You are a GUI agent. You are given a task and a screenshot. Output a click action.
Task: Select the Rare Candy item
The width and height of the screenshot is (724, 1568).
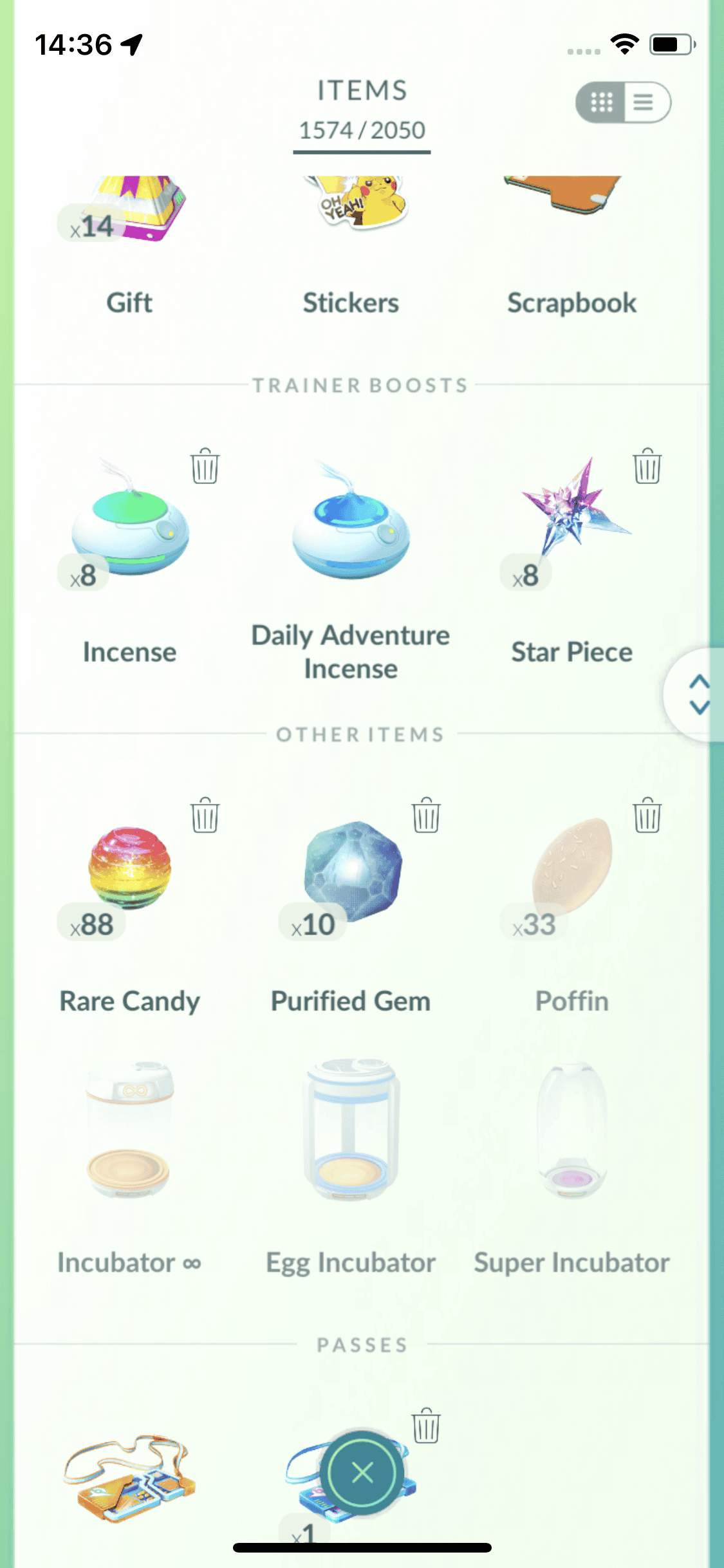130,869
